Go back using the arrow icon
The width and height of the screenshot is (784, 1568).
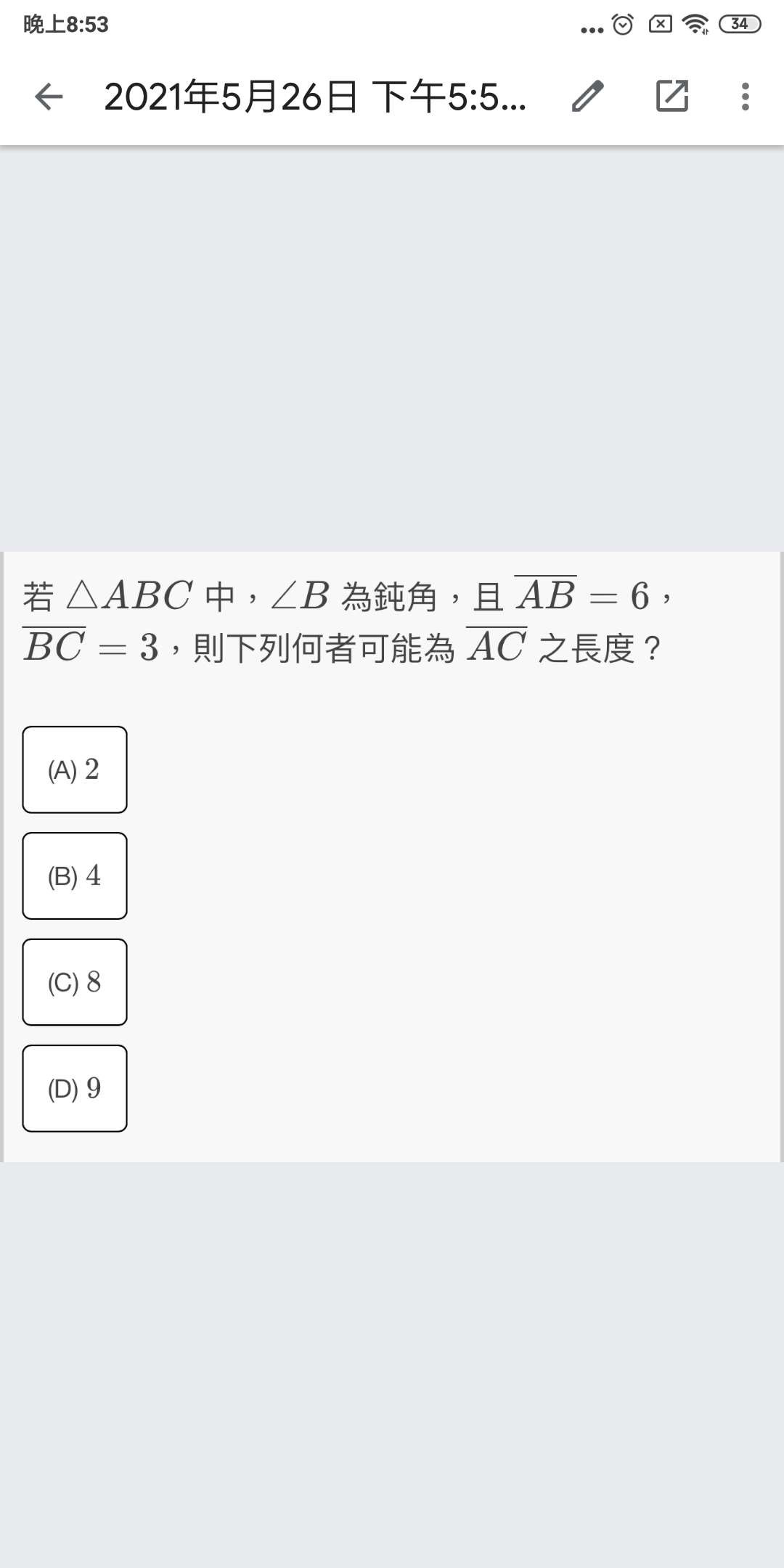49,97
